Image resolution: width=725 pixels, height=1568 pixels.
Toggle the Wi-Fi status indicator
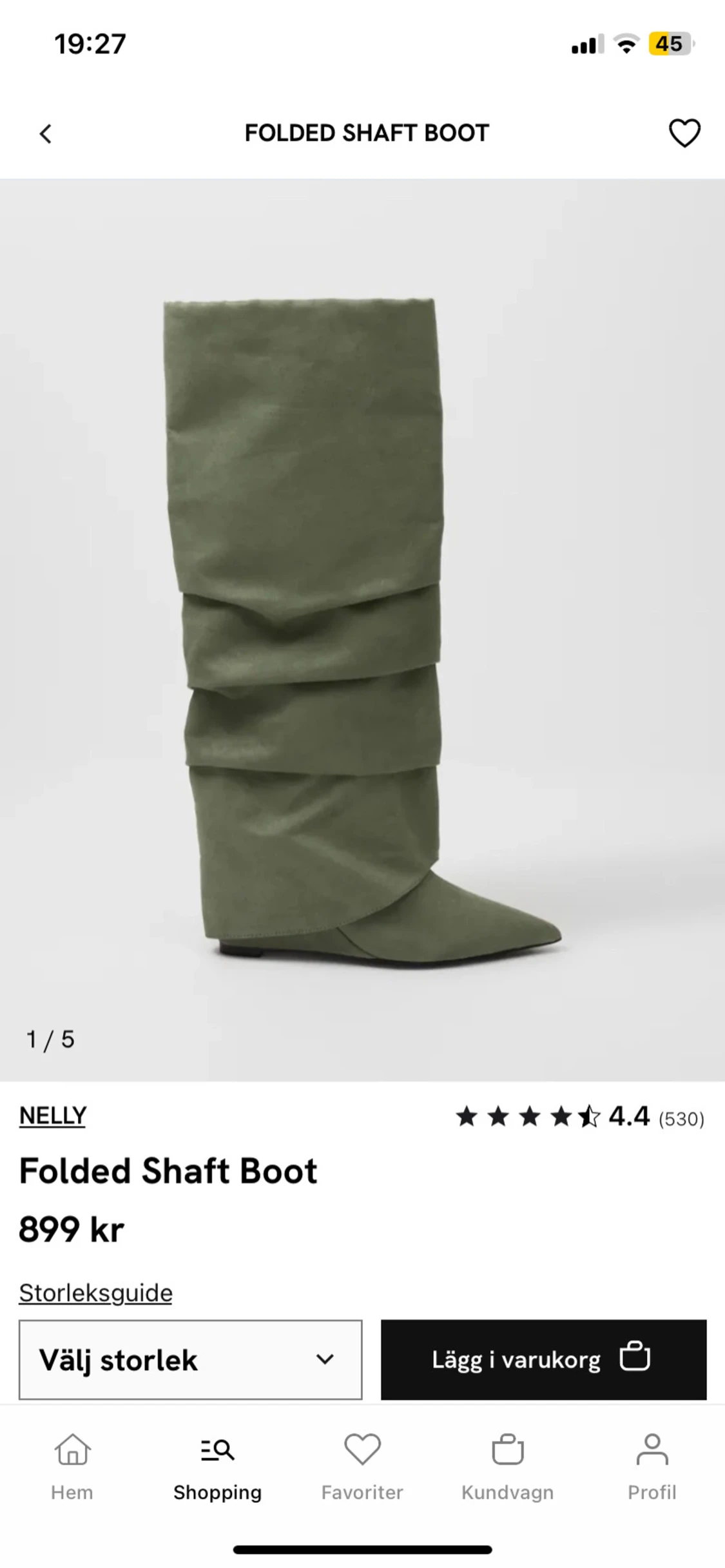point(625,44)
